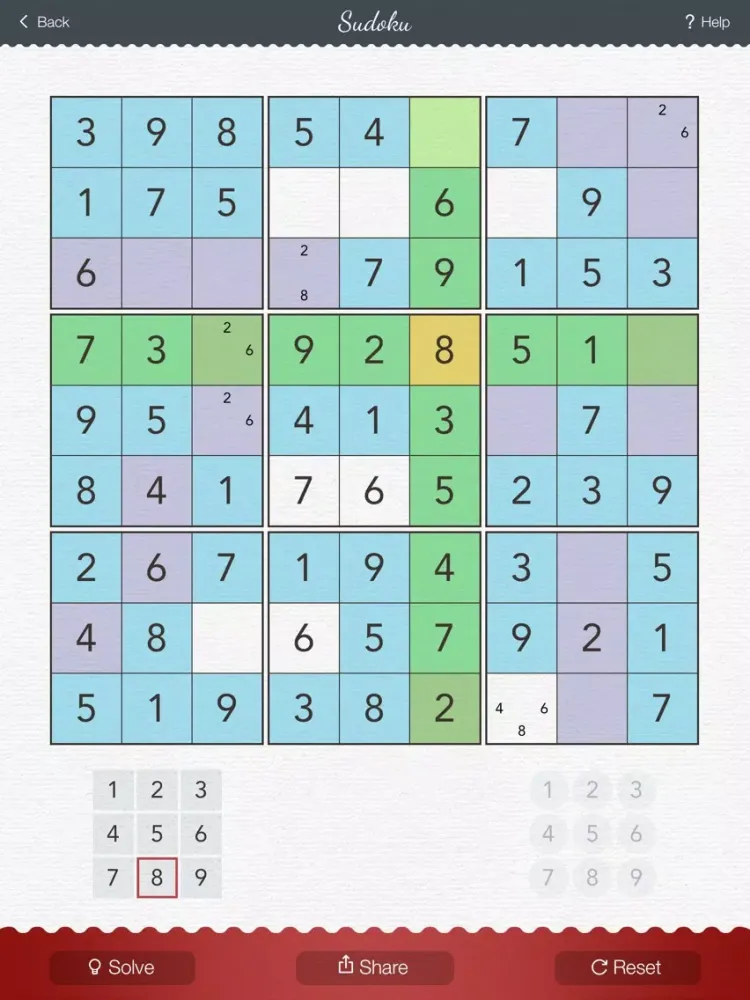Viewport: 750px width, 1000px height.
Task: Choose digit 6 on the left keypad
Action: [x=201, y=835]
